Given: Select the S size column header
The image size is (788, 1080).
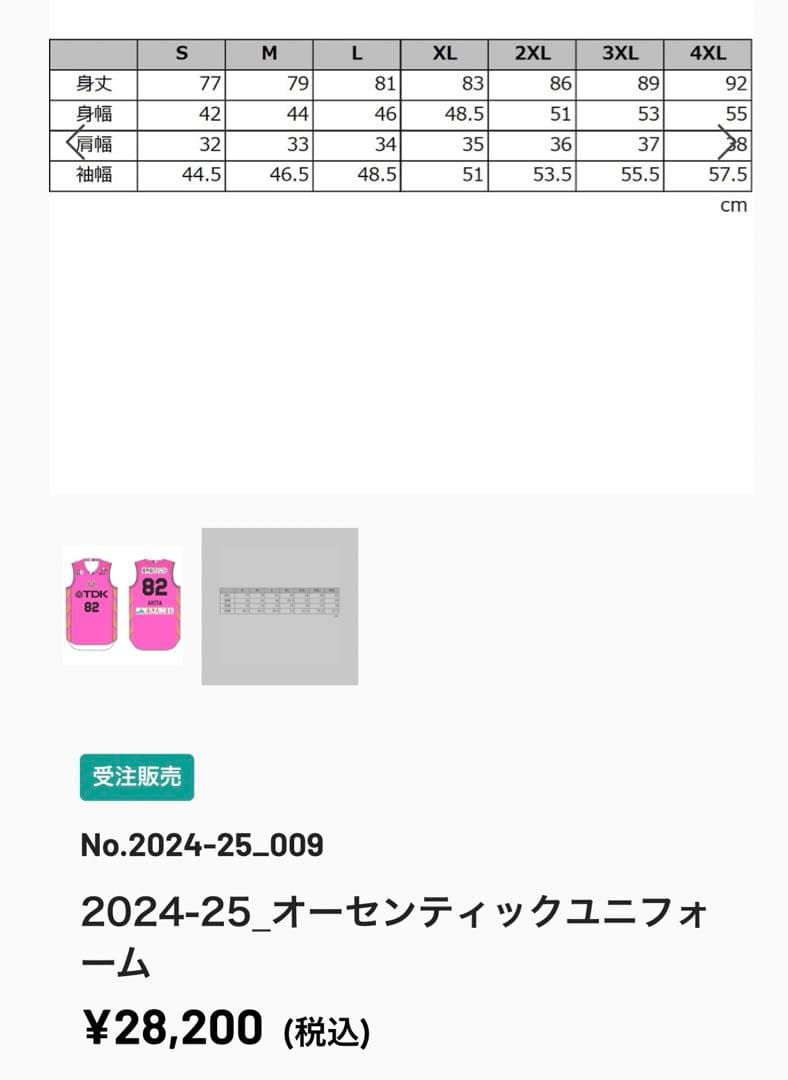Looking at the screenshot, I should point(182,53).
